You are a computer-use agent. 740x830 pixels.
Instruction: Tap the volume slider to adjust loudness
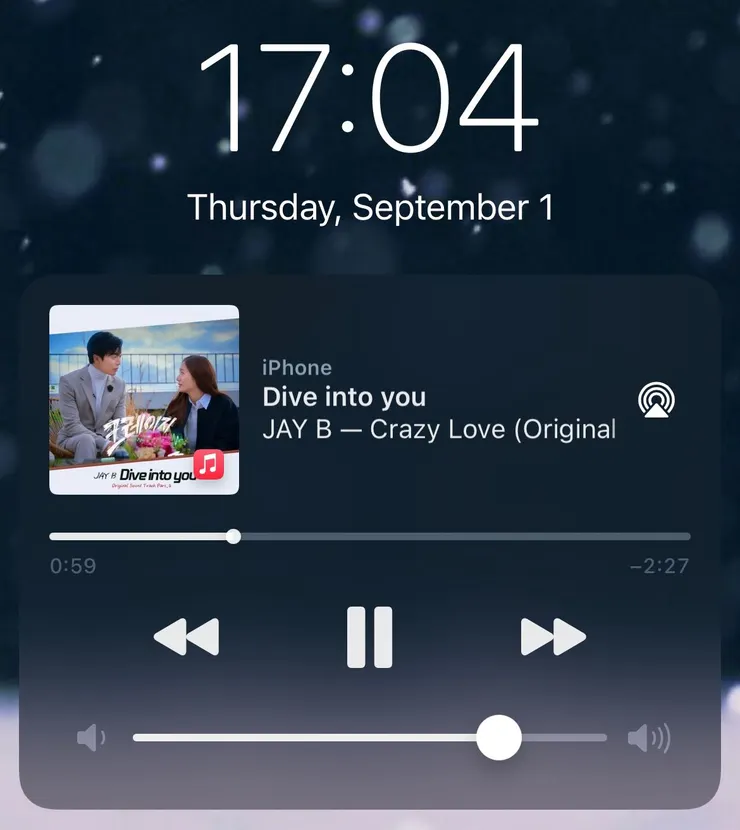click(x=369, y=738)
